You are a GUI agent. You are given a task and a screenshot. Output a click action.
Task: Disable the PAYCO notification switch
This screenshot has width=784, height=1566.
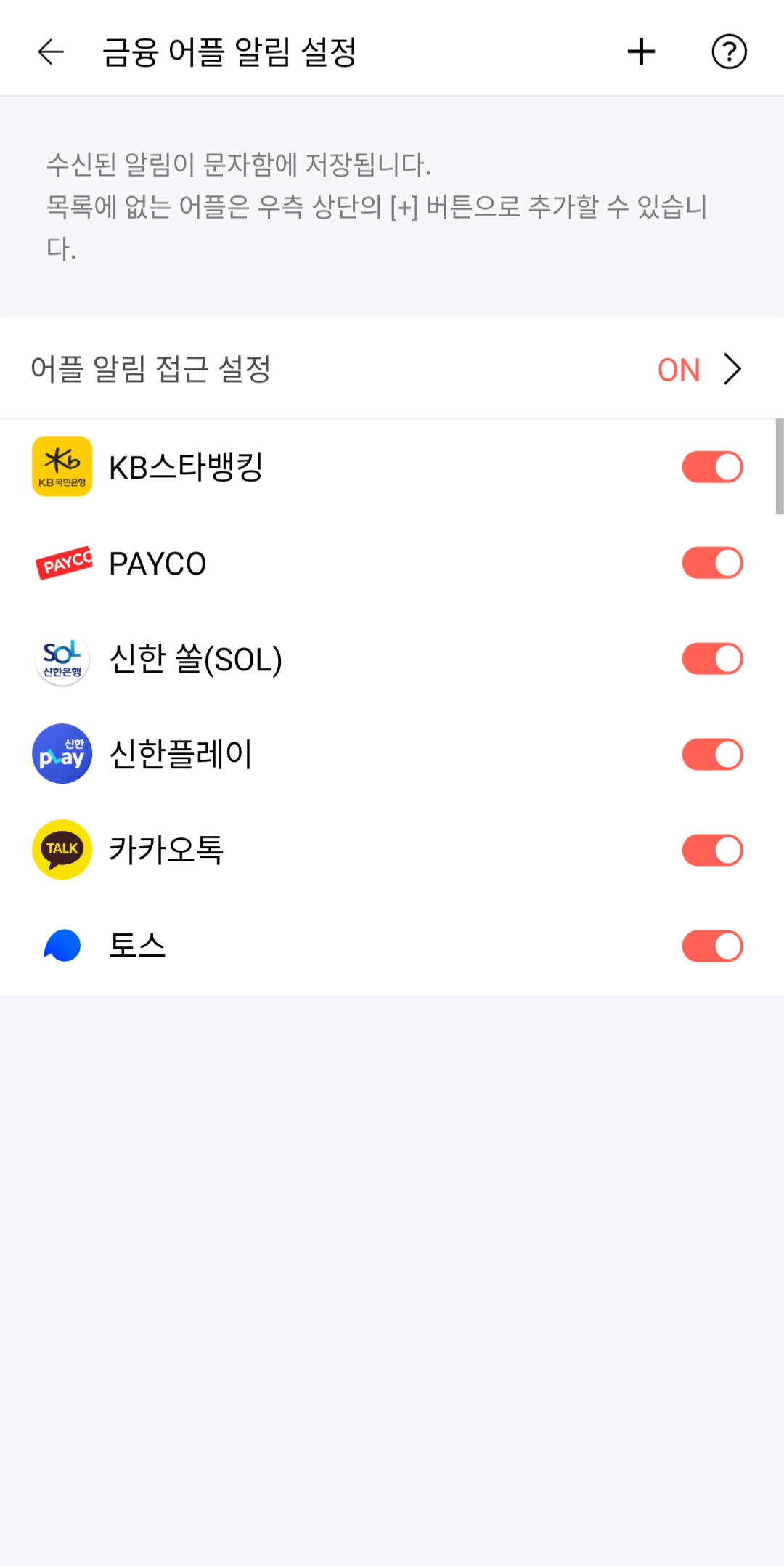click(712, 563)
